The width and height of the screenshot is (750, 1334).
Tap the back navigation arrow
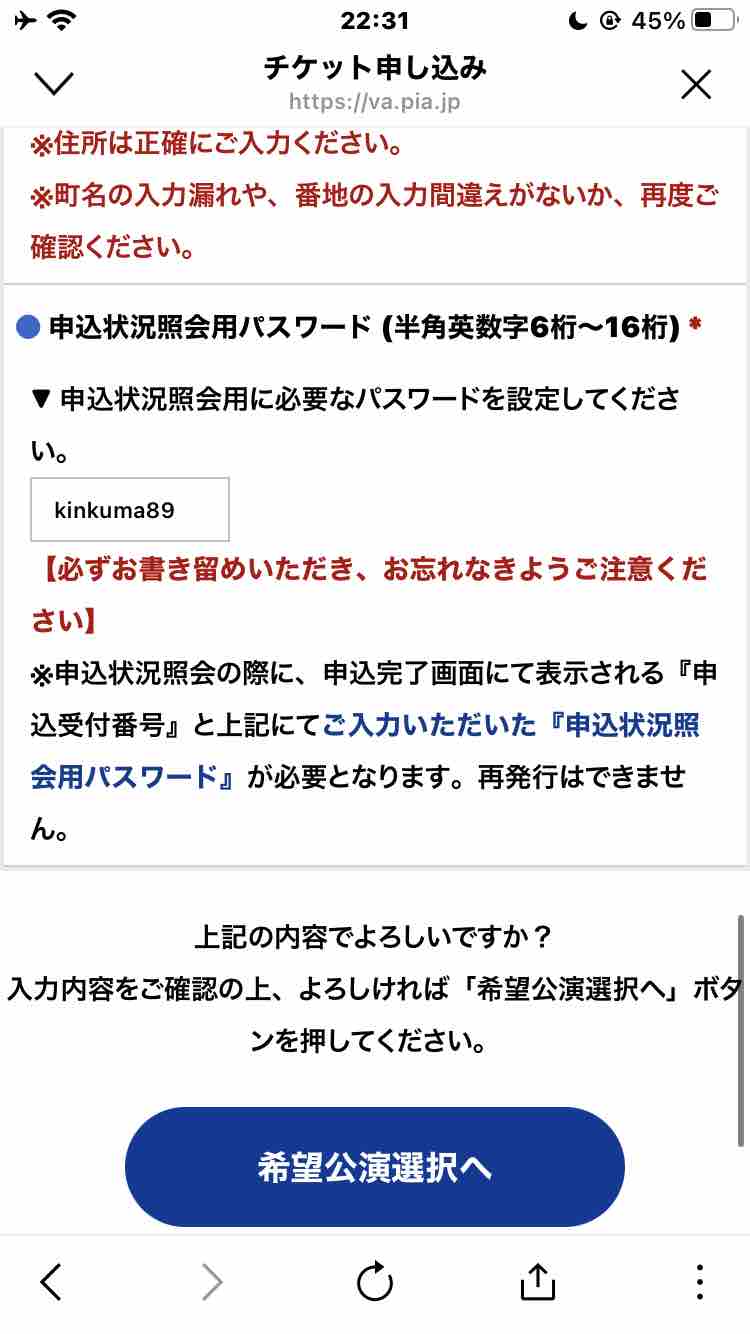coord(52,1281)
